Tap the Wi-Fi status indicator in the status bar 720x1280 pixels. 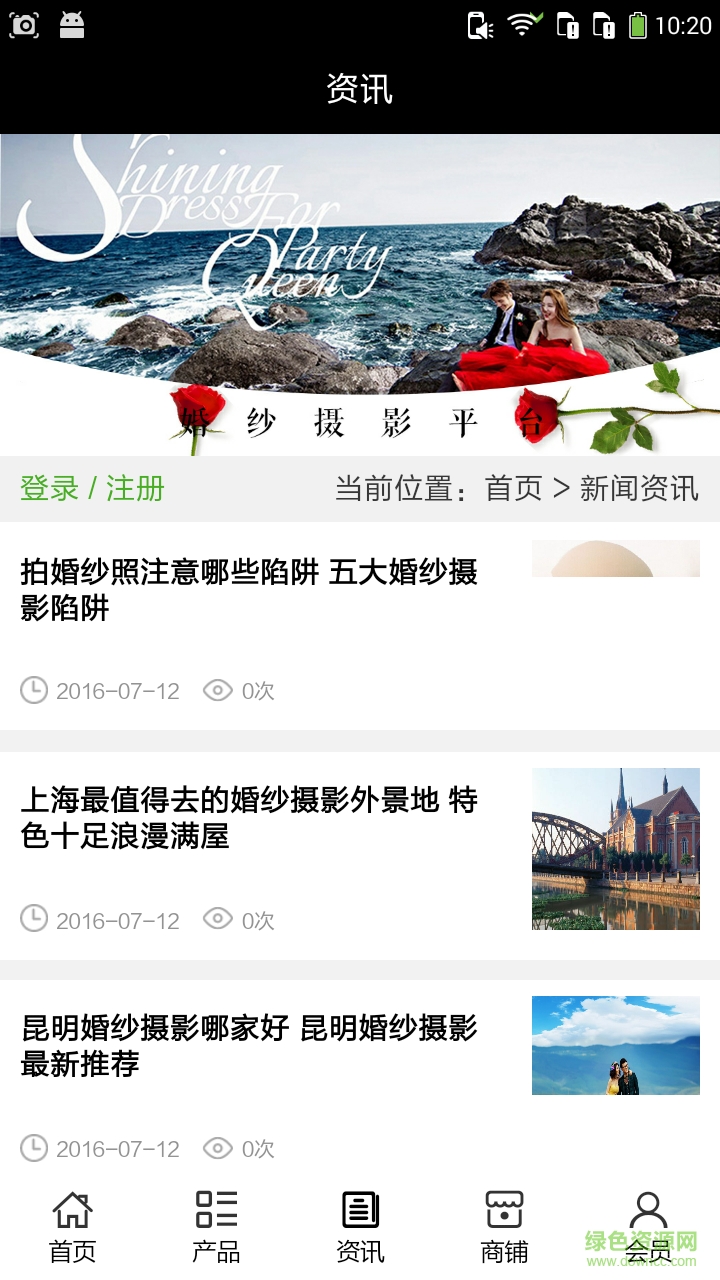pos(521,24)
